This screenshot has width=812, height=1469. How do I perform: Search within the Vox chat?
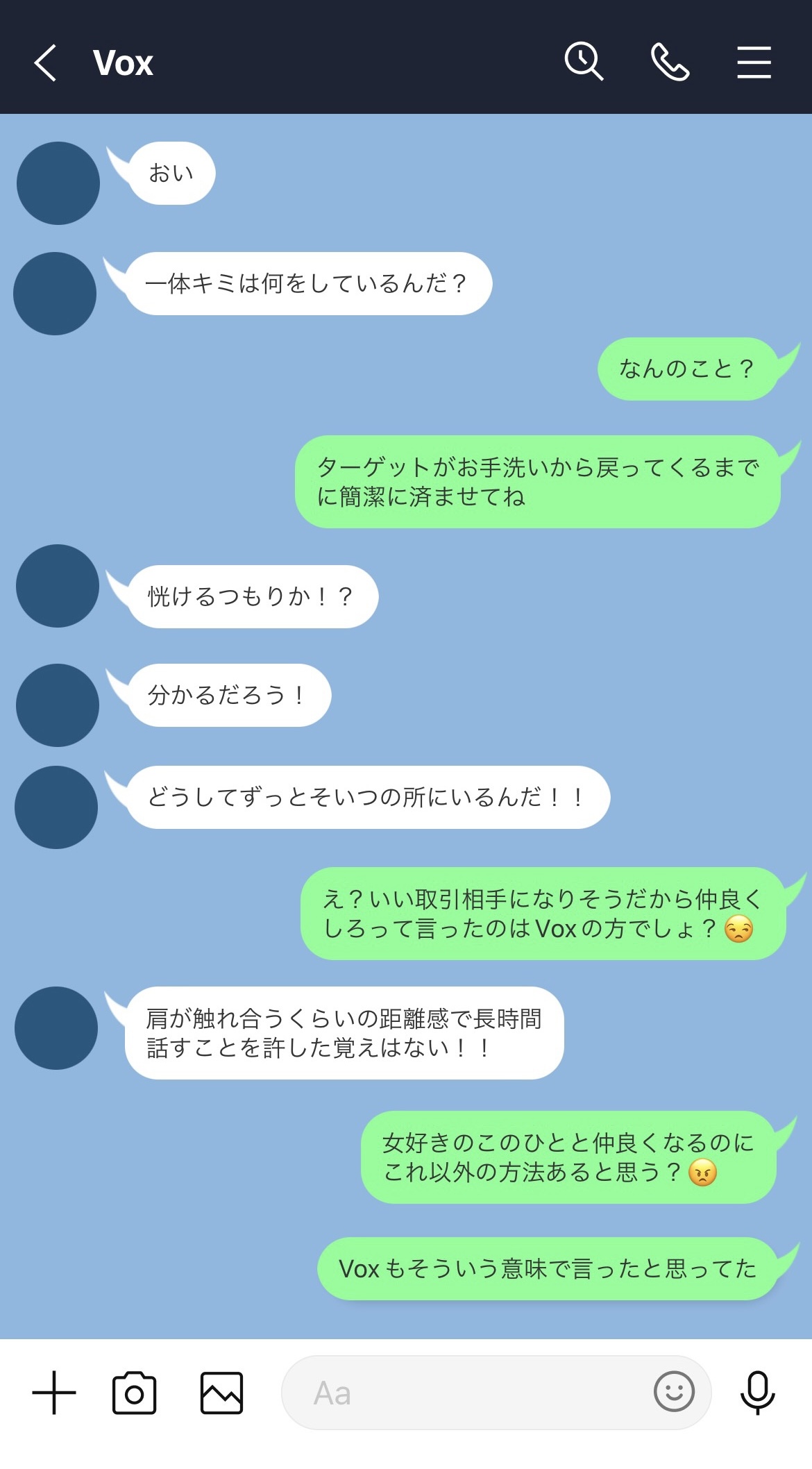tap(584, 62)
